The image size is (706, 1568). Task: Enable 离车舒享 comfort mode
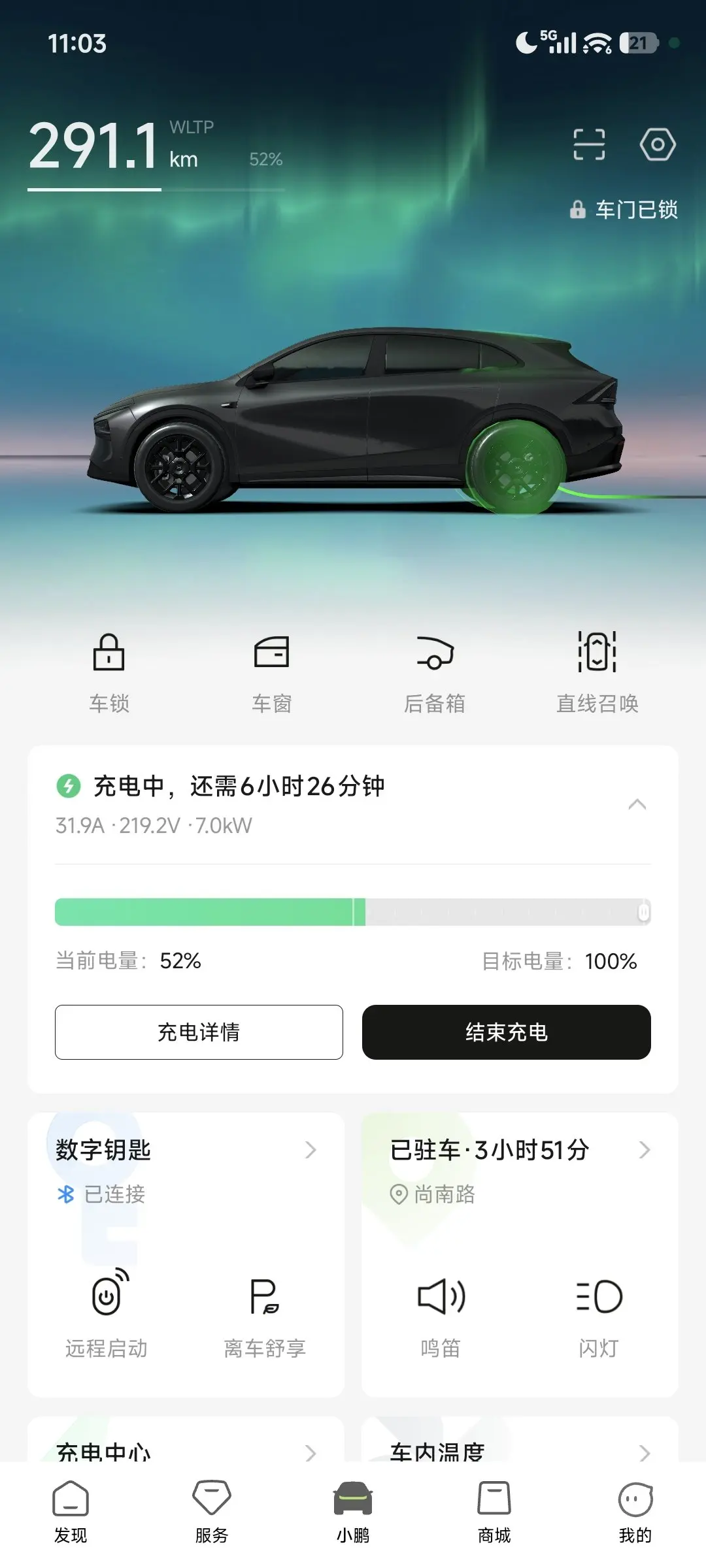265,1313
